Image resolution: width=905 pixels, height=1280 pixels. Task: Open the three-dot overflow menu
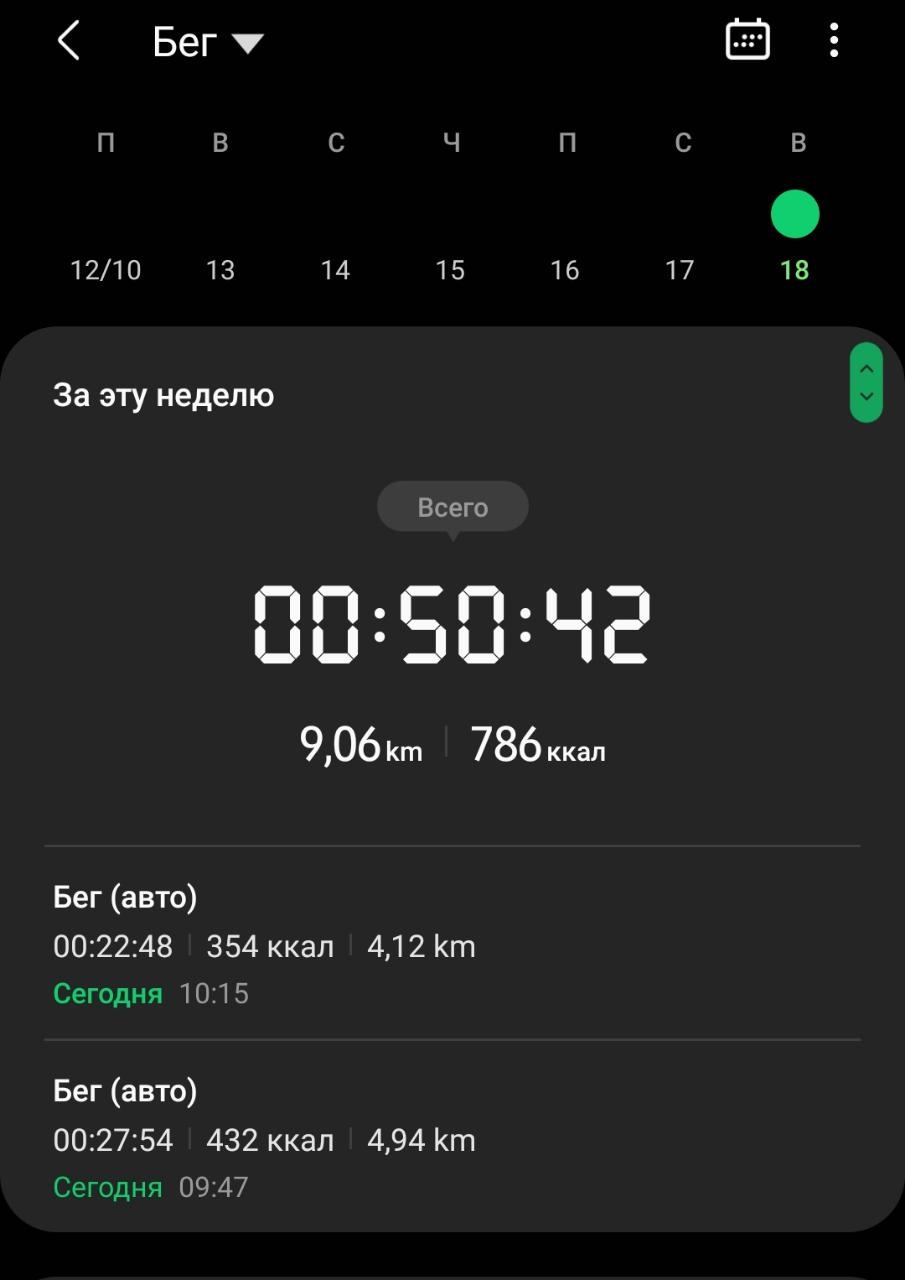(x=834, y=41)
